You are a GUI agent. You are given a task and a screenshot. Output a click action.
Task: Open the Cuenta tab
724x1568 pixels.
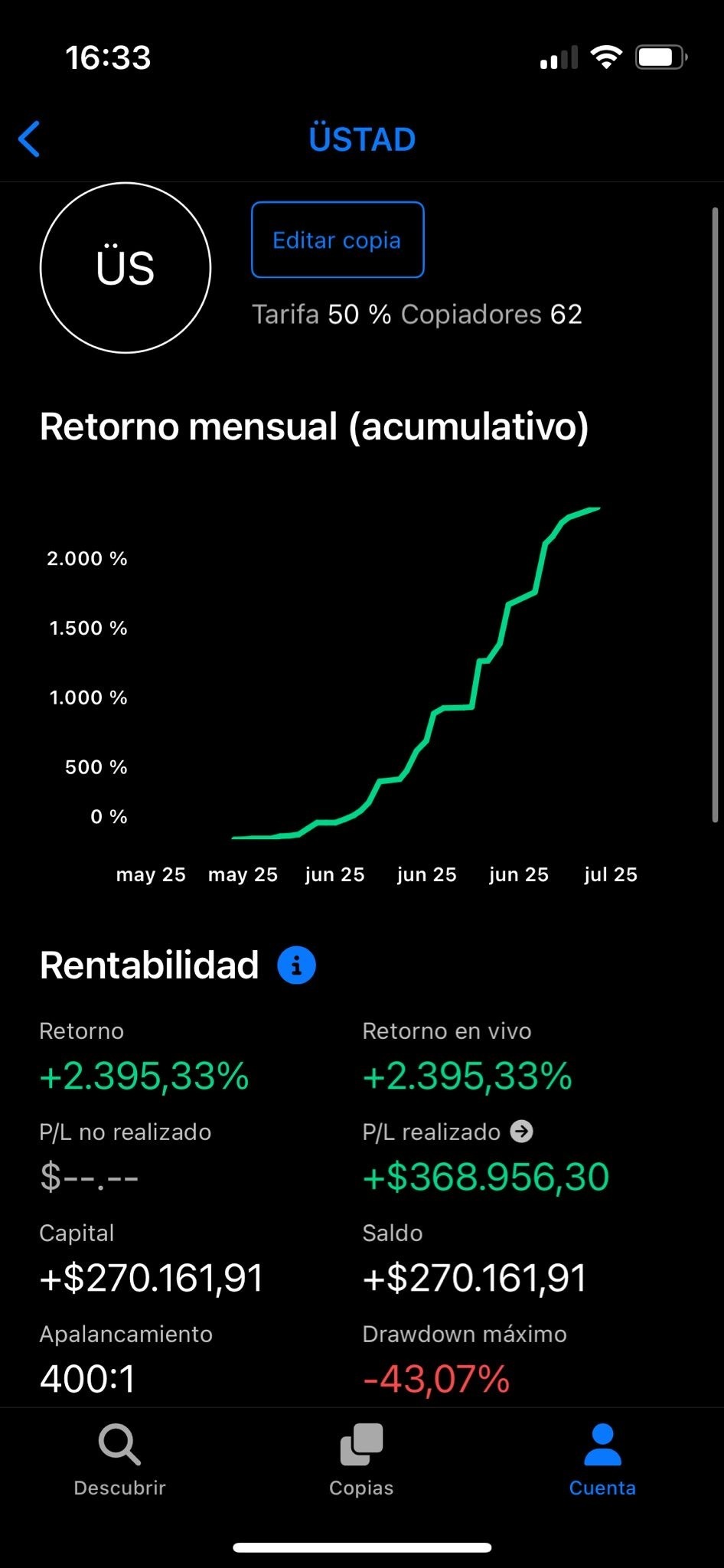tap(602, 1459)
